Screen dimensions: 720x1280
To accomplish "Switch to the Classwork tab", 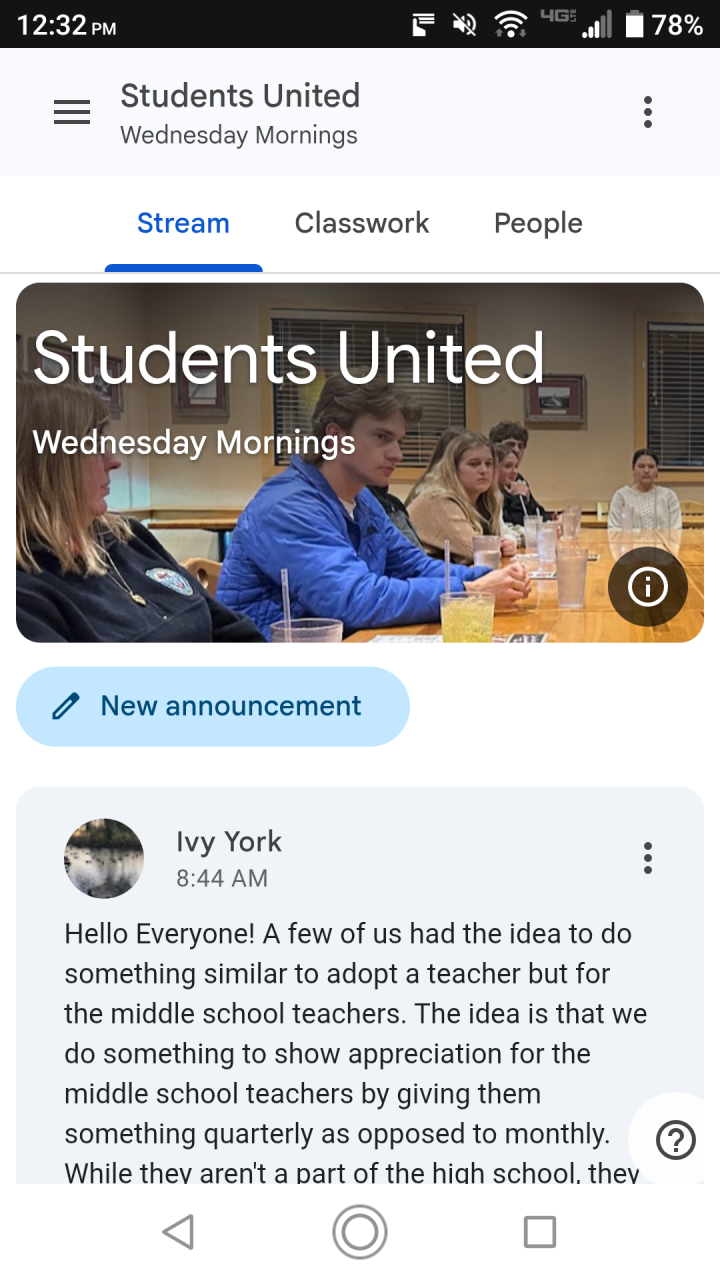I will point(362,223).
